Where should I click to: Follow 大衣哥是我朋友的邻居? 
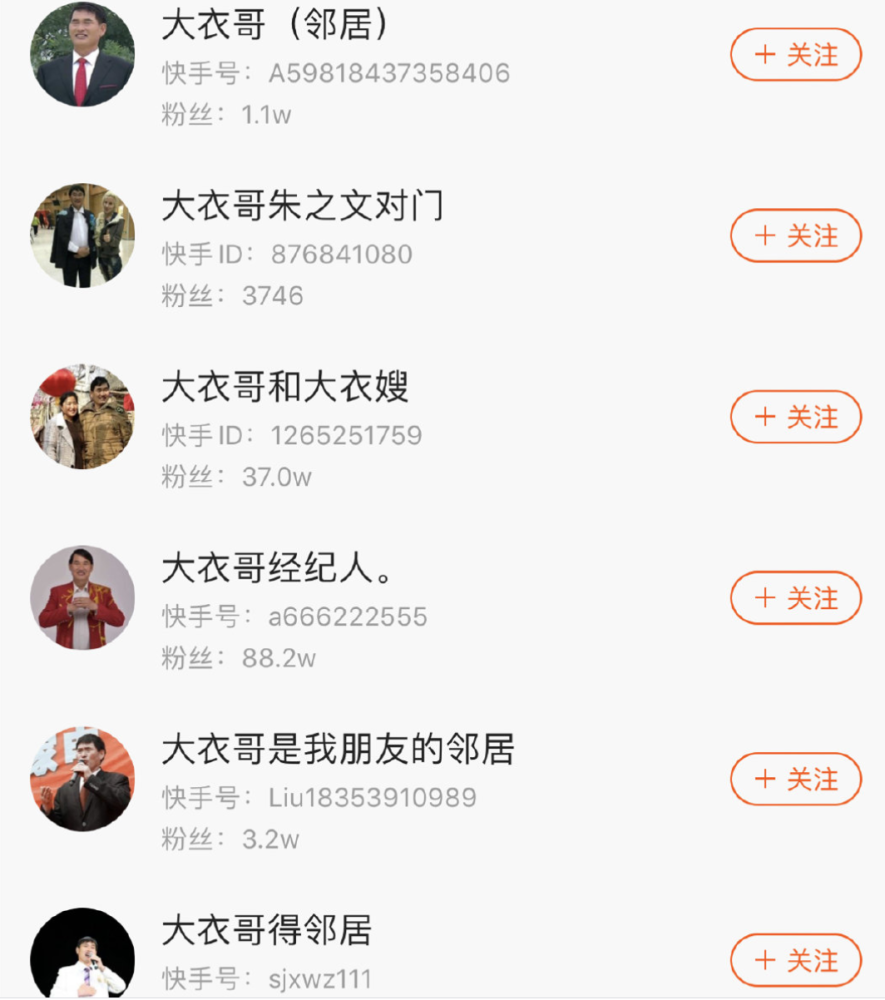pos(795,779)
